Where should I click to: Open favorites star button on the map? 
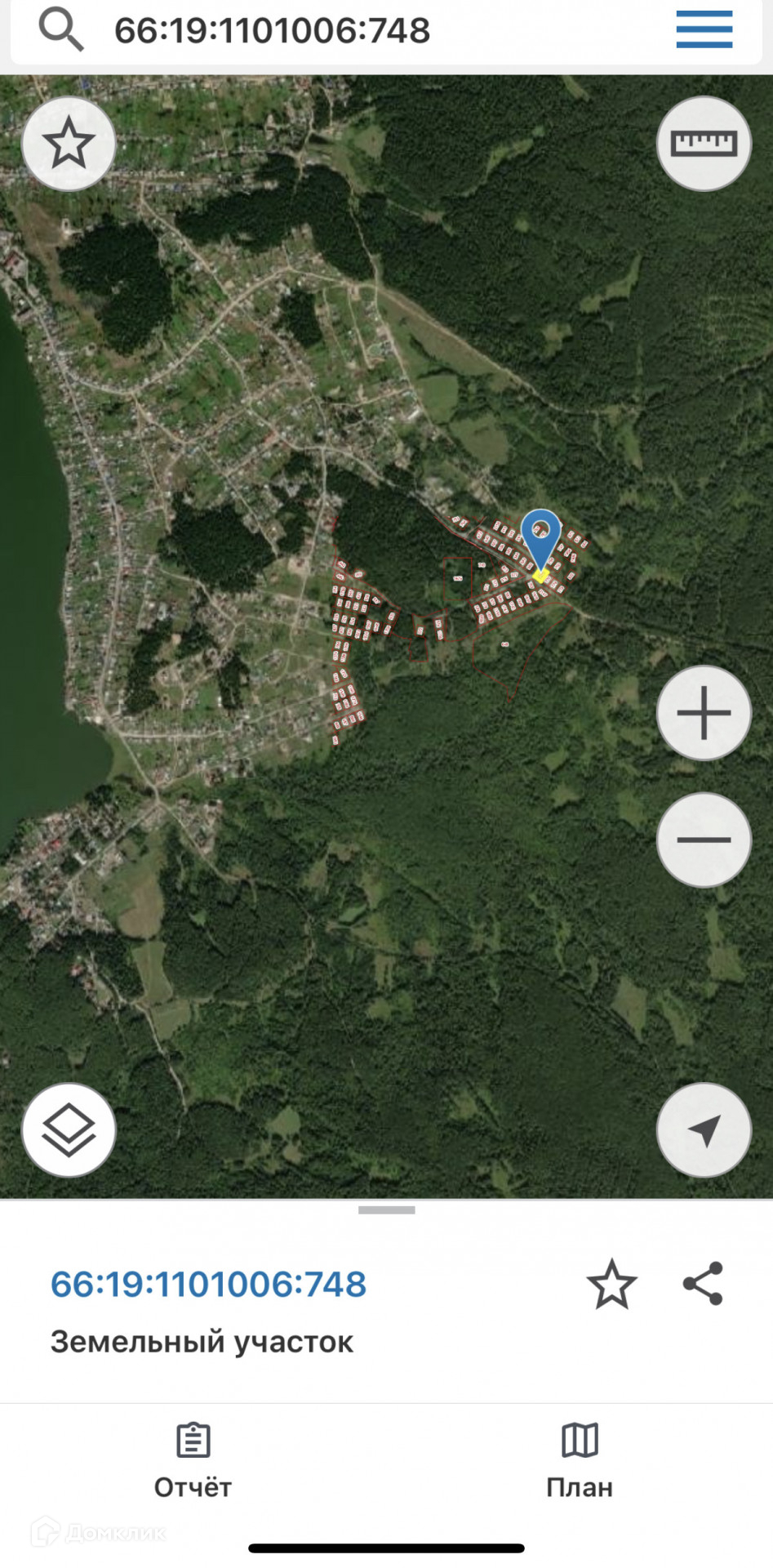pyautogui.click(x=69, y=144)
